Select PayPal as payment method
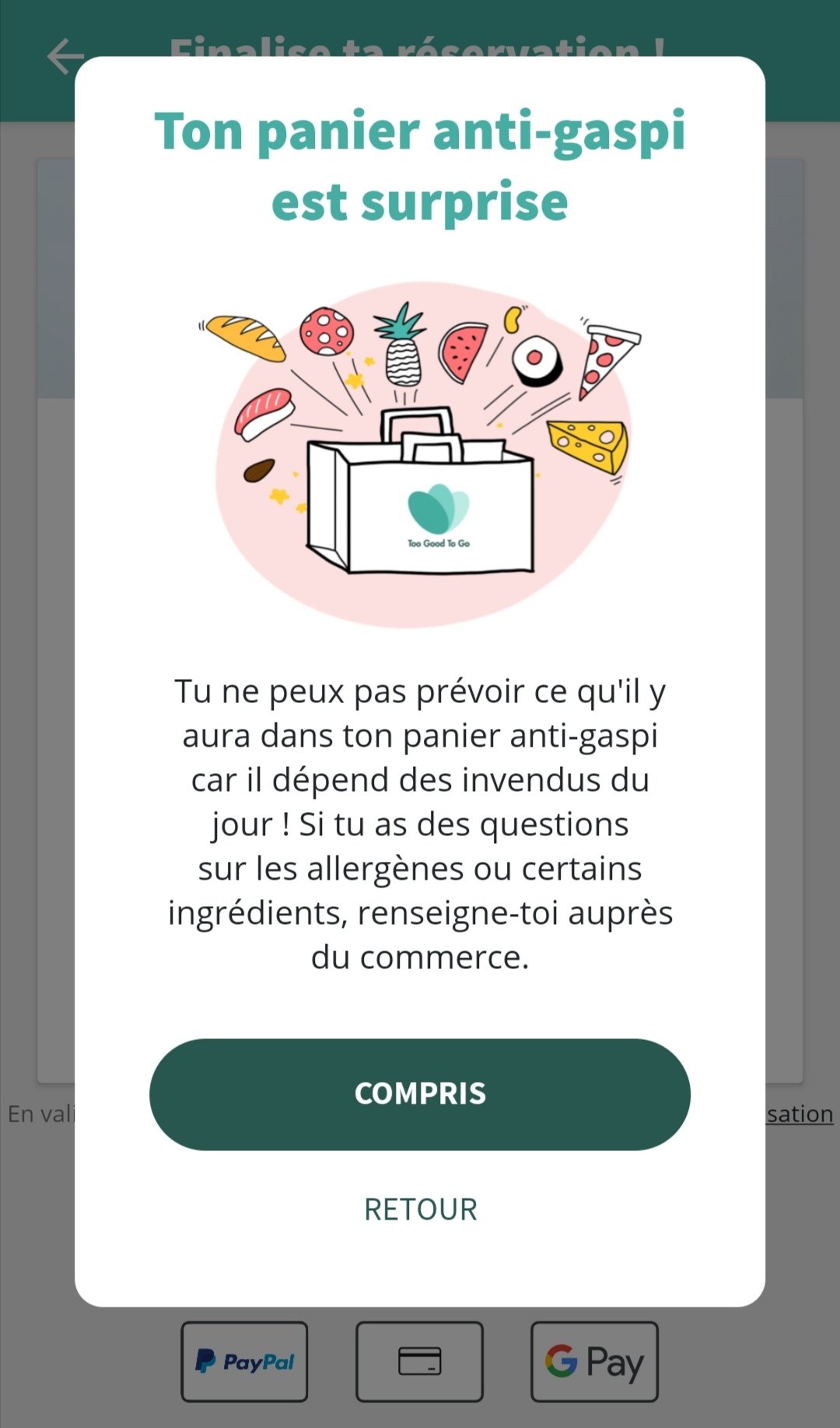The width and height of the screenshot is (840, 1428). pos(244,1361)
